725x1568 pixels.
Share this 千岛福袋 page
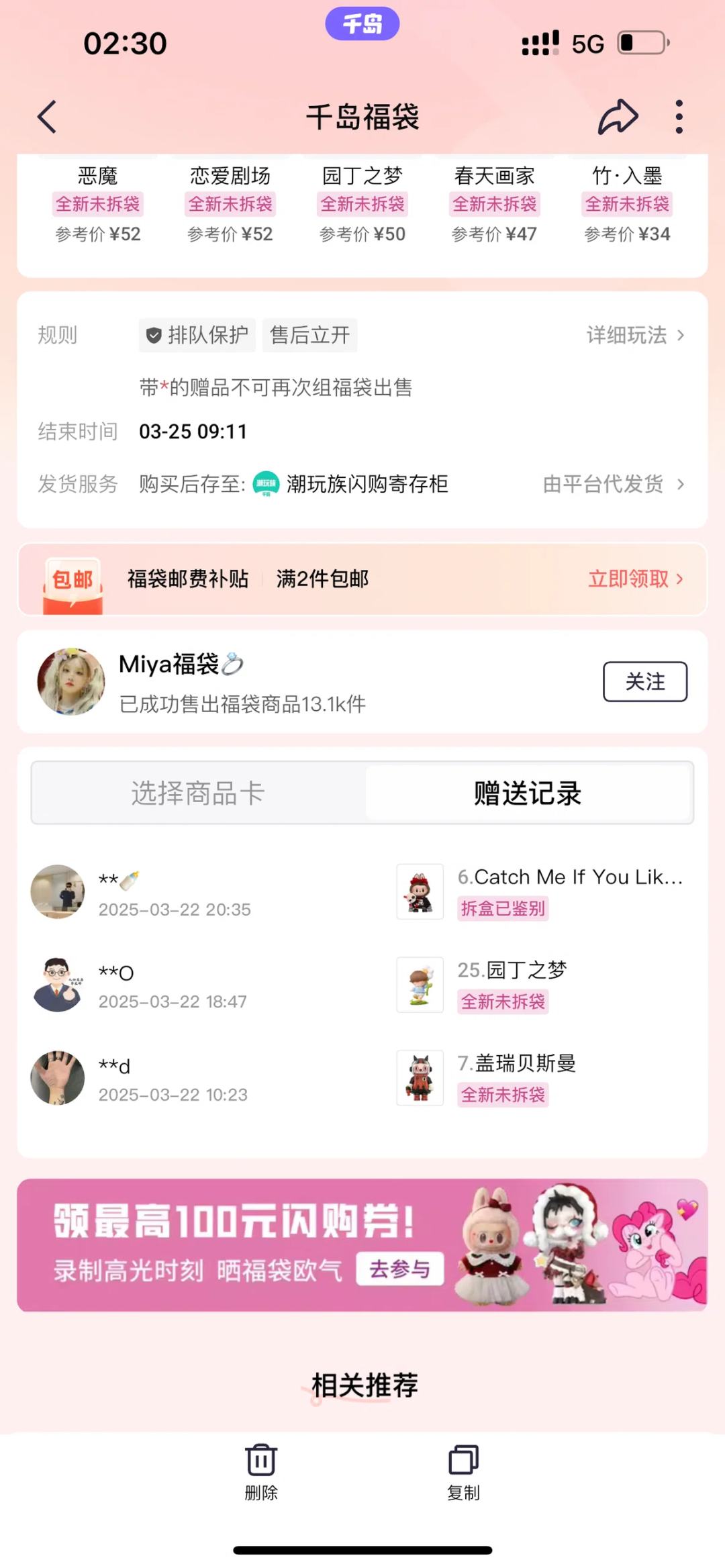(x=618, y=117)
